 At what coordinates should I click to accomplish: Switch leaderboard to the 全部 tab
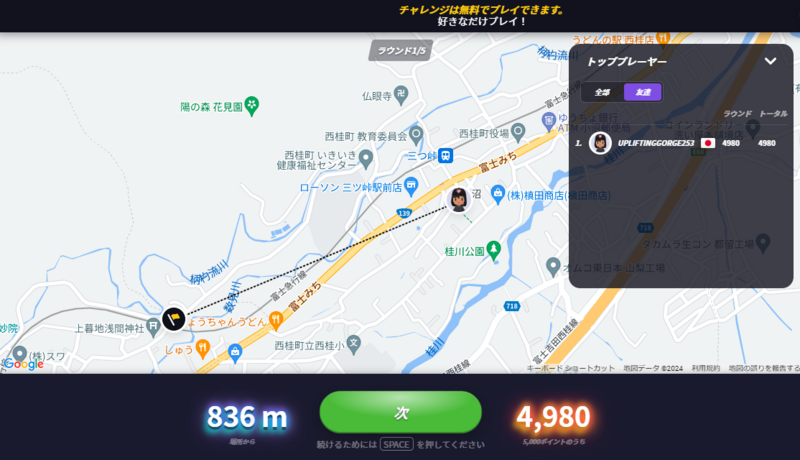click(x=602, y=92)
